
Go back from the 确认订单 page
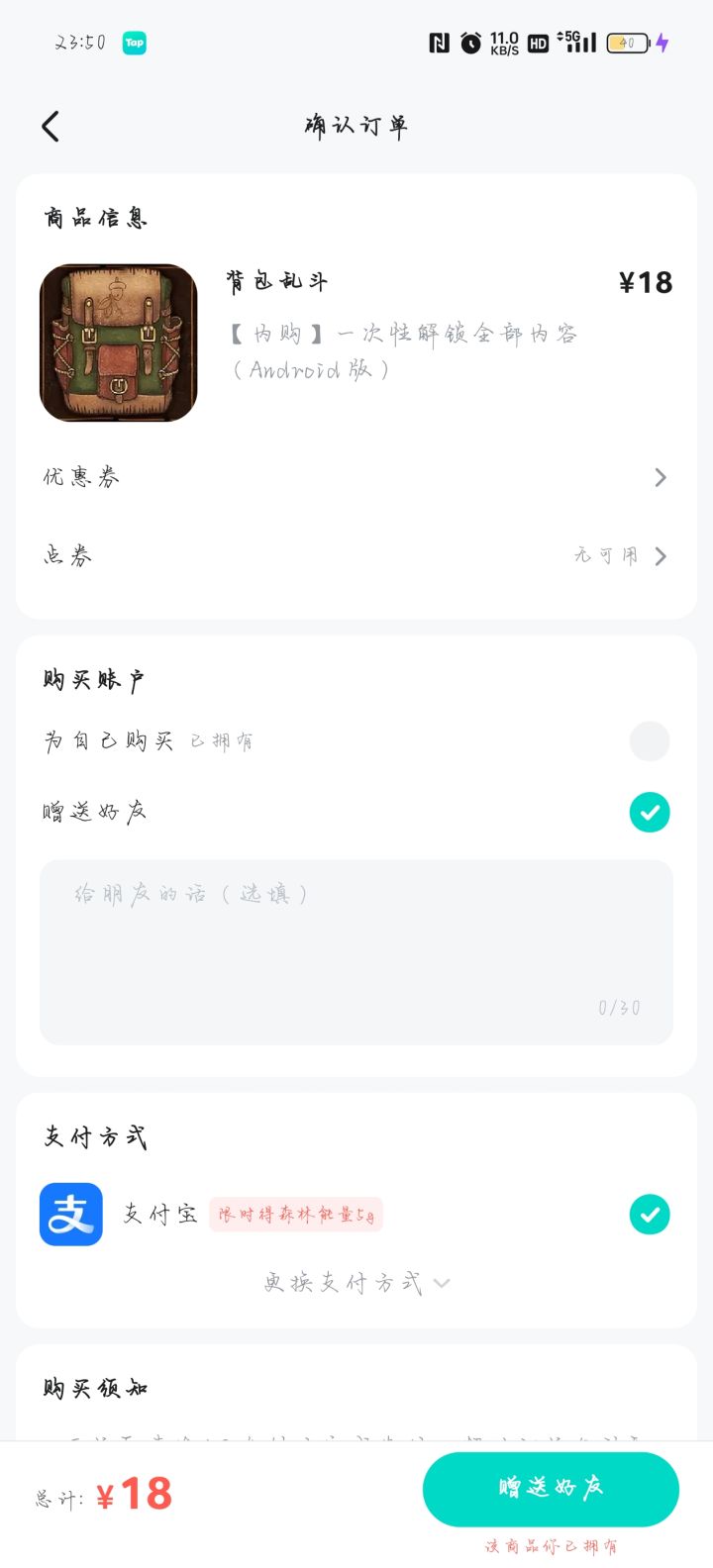(x=51, y=127)
